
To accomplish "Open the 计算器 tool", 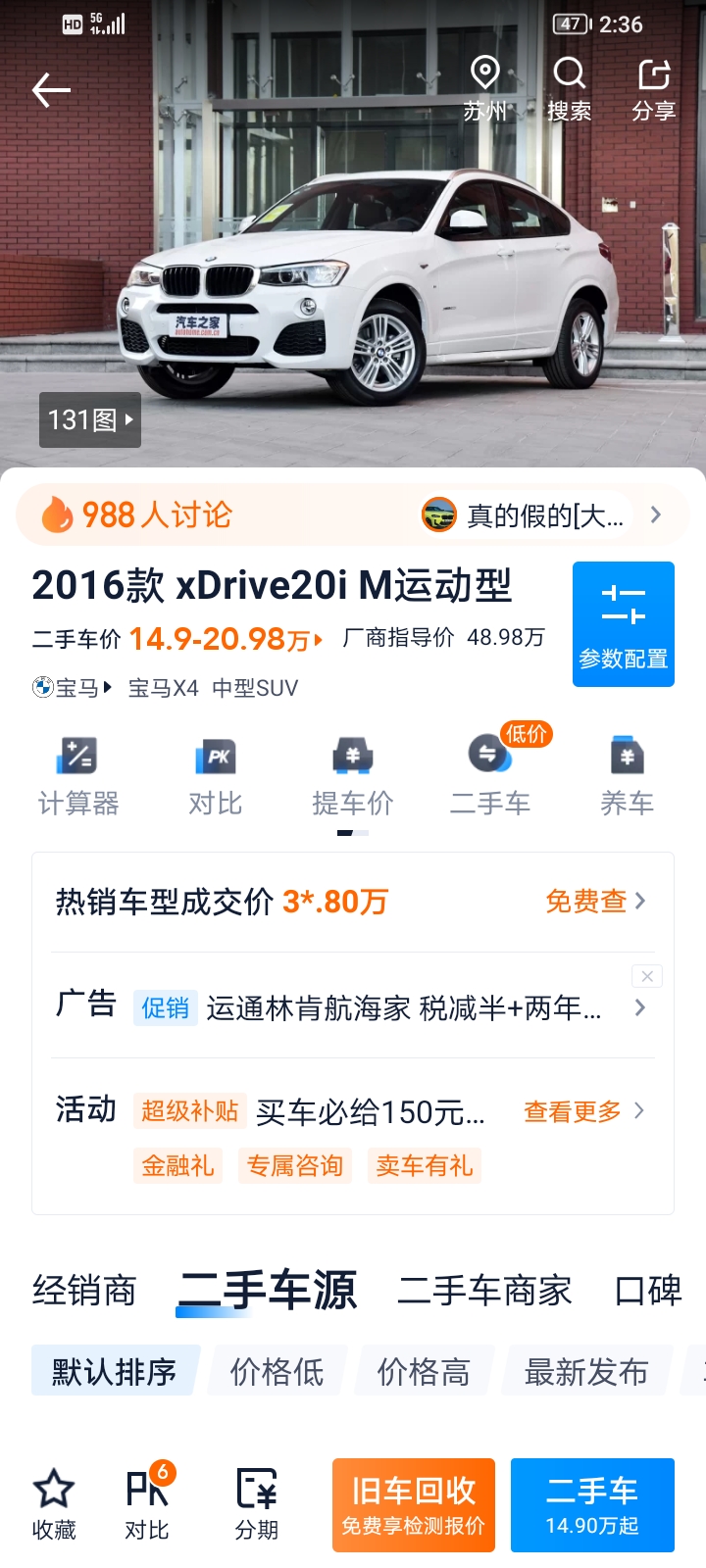I will (78, 776).
